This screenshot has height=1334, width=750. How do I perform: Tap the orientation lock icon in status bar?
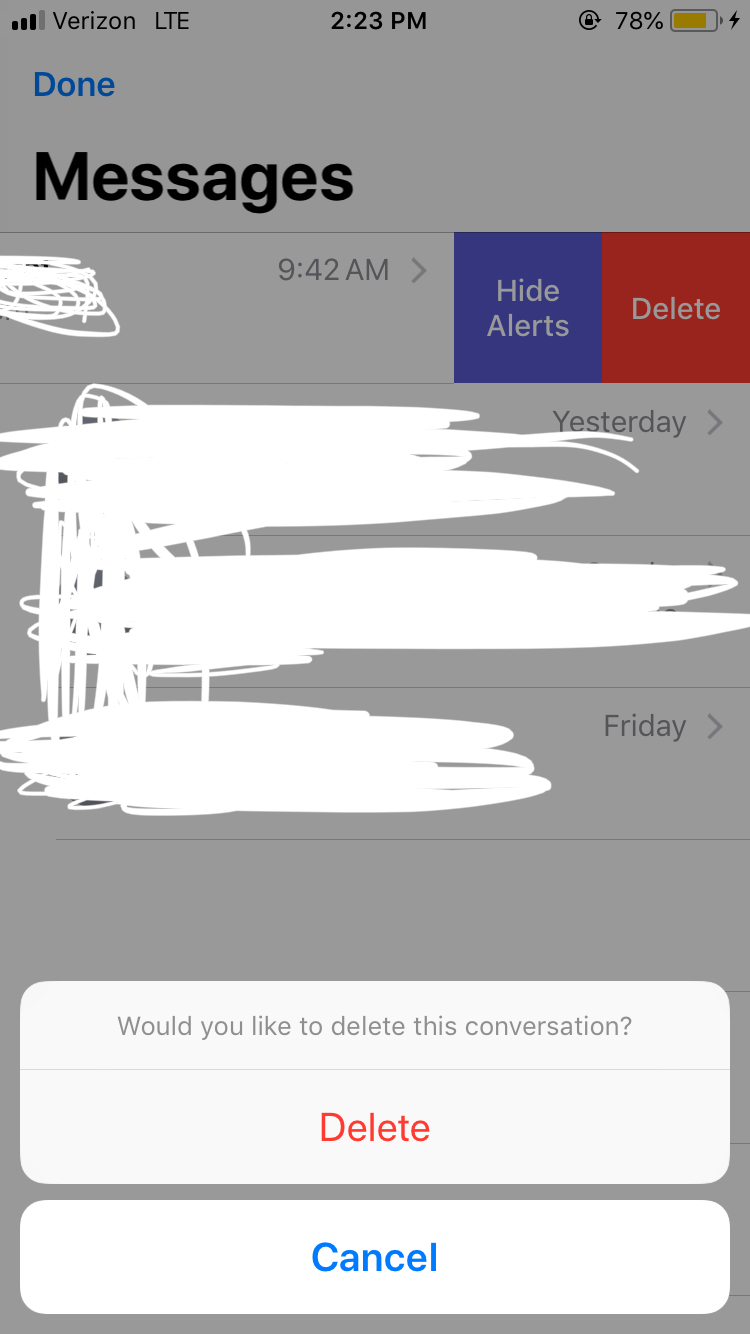tap(589, 20)
